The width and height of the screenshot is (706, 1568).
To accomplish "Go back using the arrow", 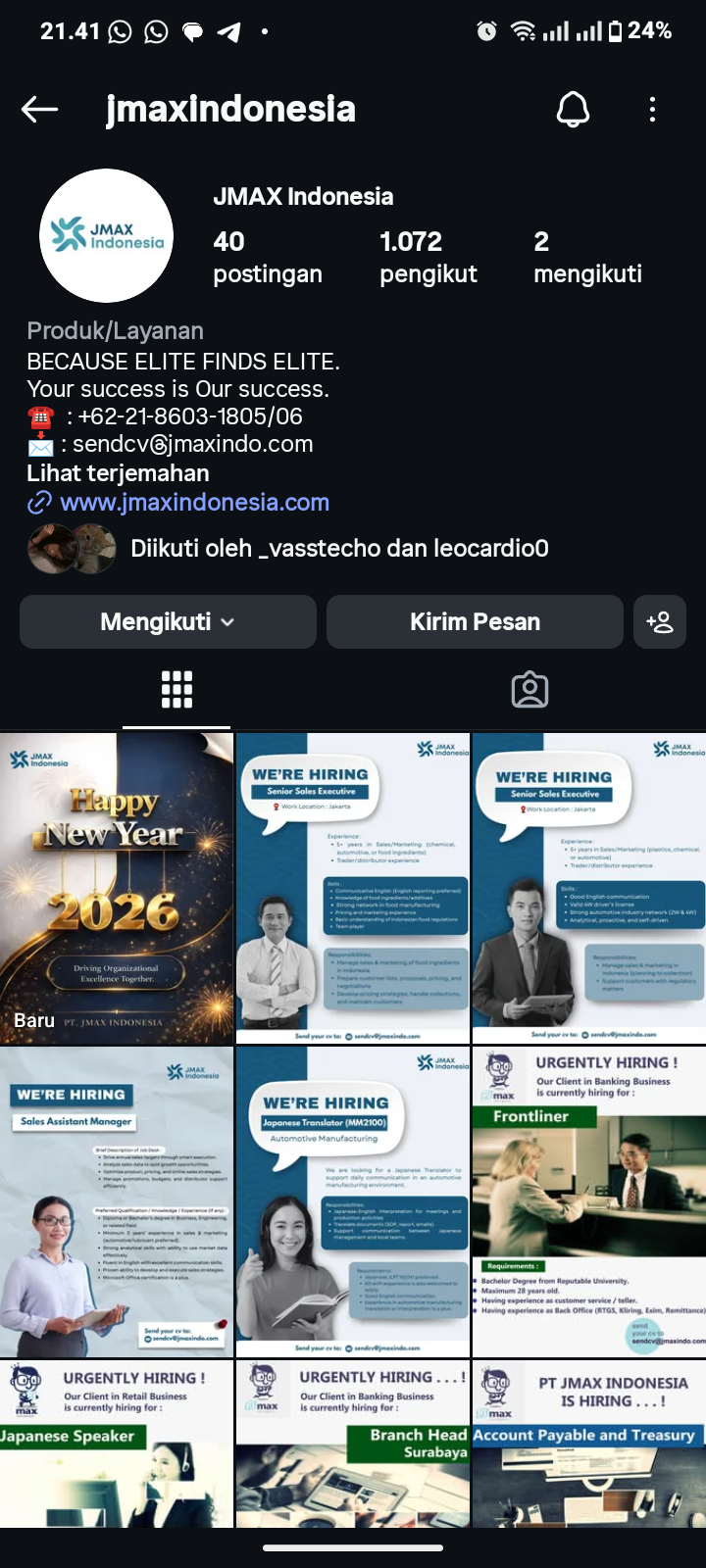I will pyautogui.click(x=40, y=109).
